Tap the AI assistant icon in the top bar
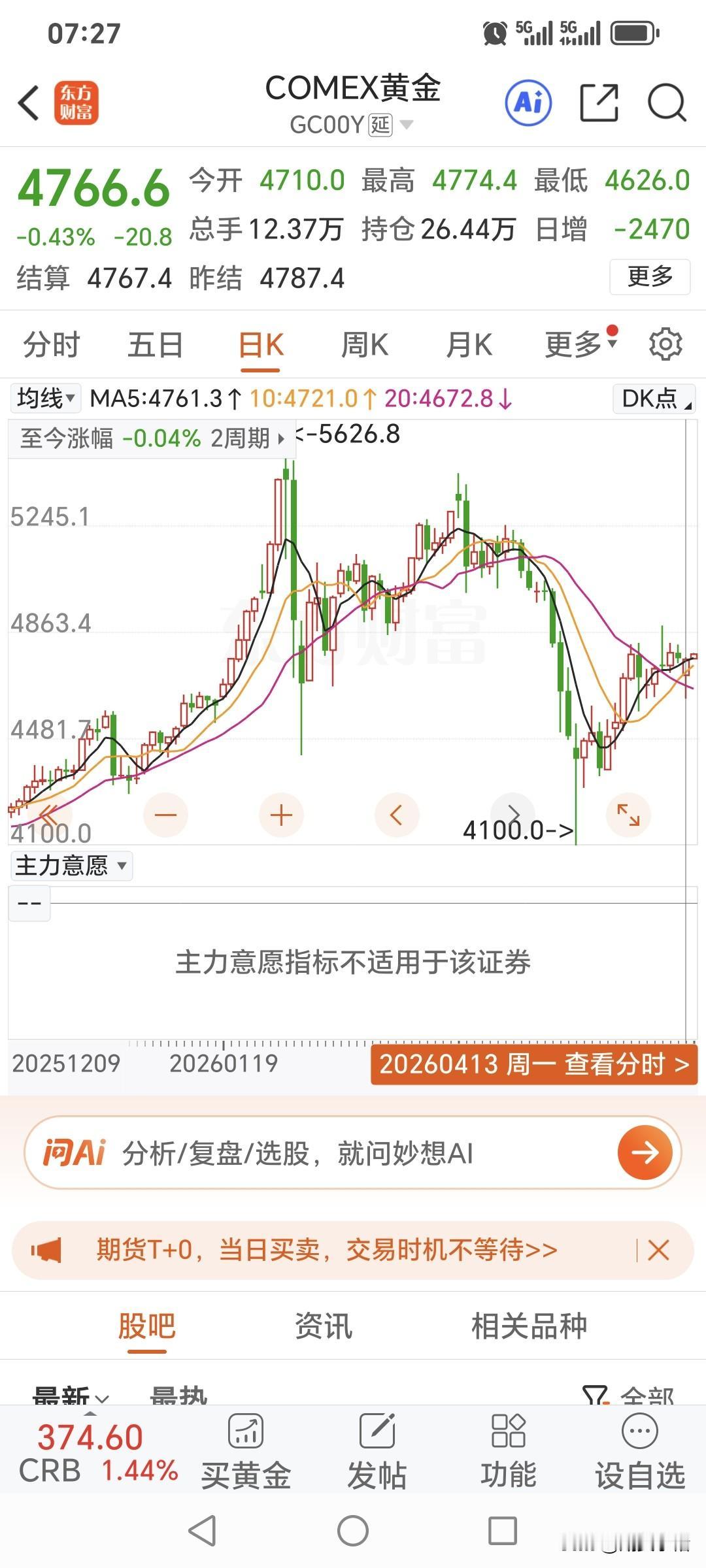Image resolution: width=706 pixels, height=1568 pixels. pos(527,103)
